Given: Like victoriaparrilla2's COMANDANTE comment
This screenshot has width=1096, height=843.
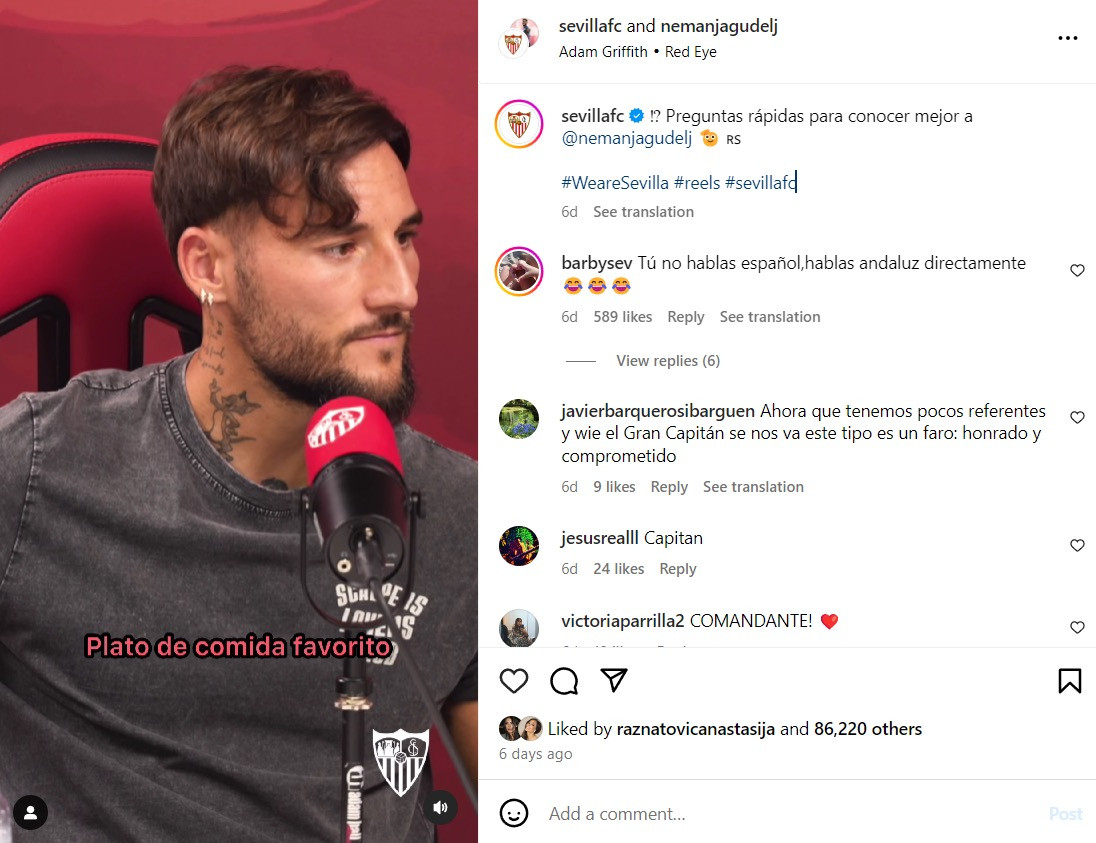Looking at the screenshot, I should tap(1077, 628).
